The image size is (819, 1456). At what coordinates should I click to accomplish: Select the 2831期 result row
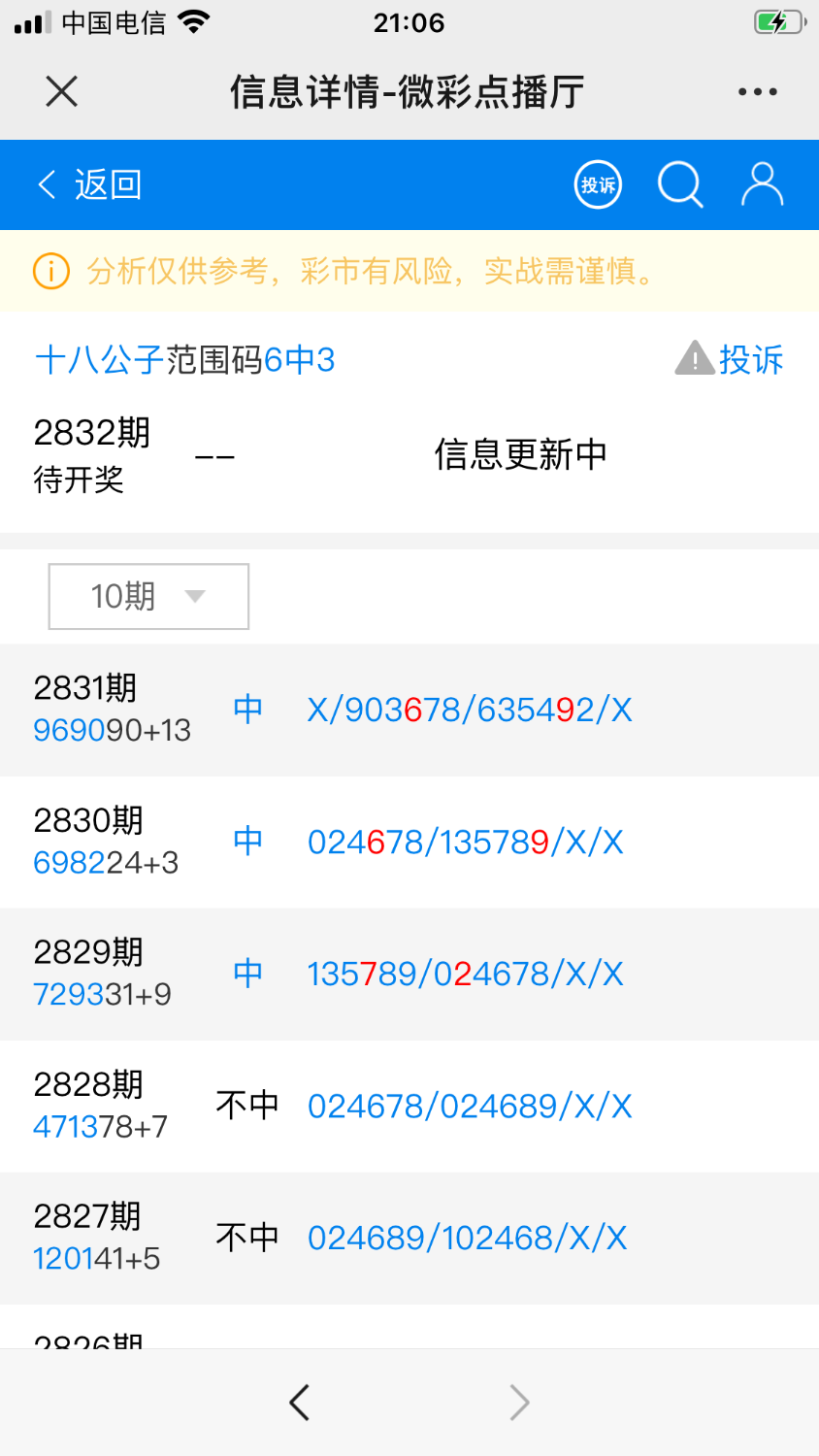409,709
